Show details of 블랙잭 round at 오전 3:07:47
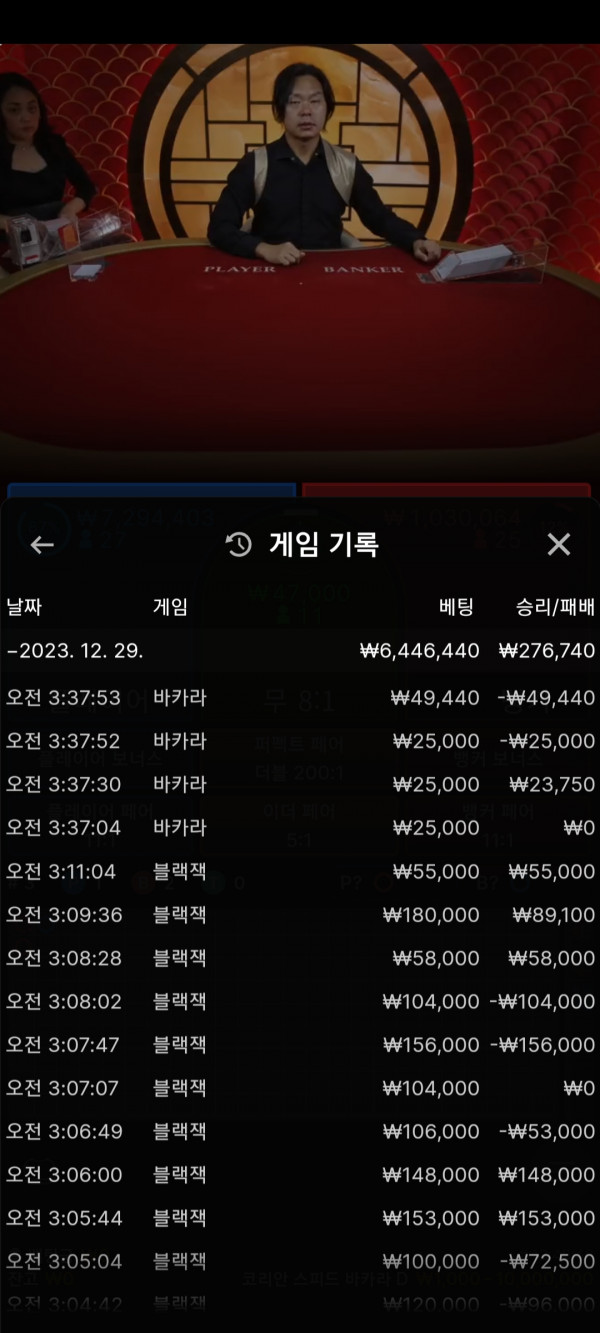 [300, 1045]
